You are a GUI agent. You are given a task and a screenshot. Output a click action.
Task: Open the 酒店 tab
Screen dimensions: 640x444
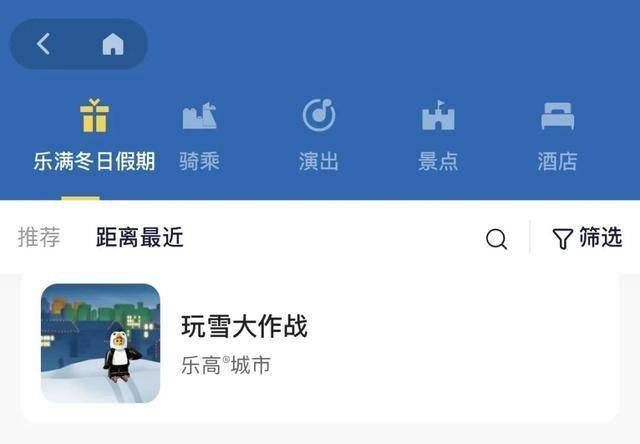pos(557,136)
